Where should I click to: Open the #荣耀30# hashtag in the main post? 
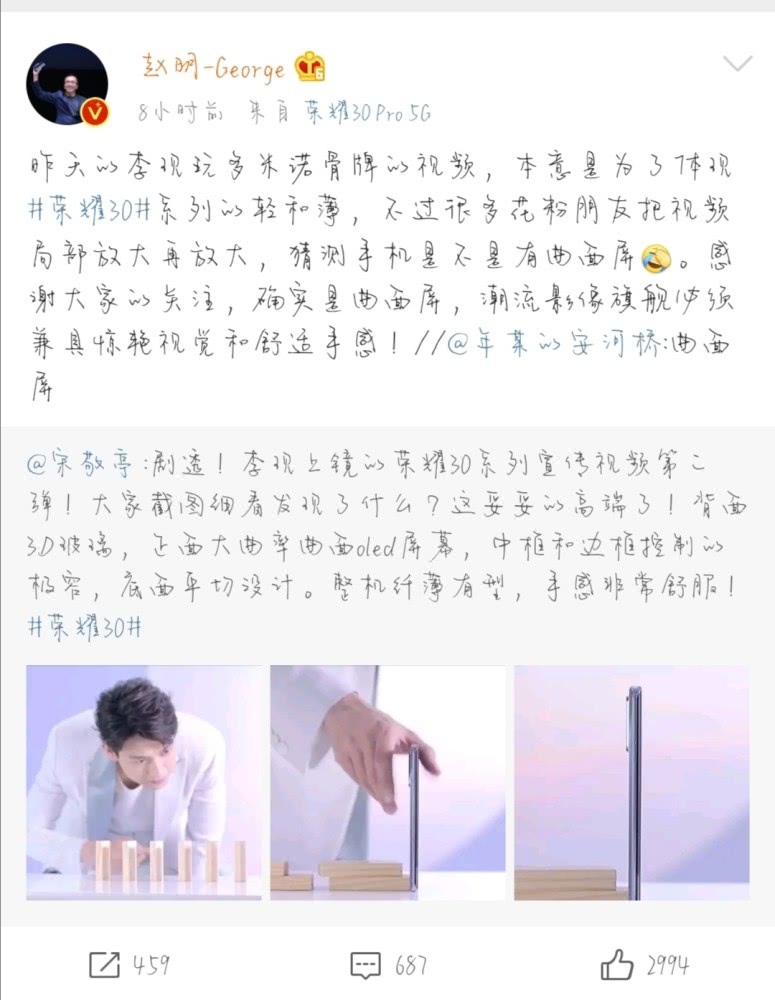click(90, 211)
